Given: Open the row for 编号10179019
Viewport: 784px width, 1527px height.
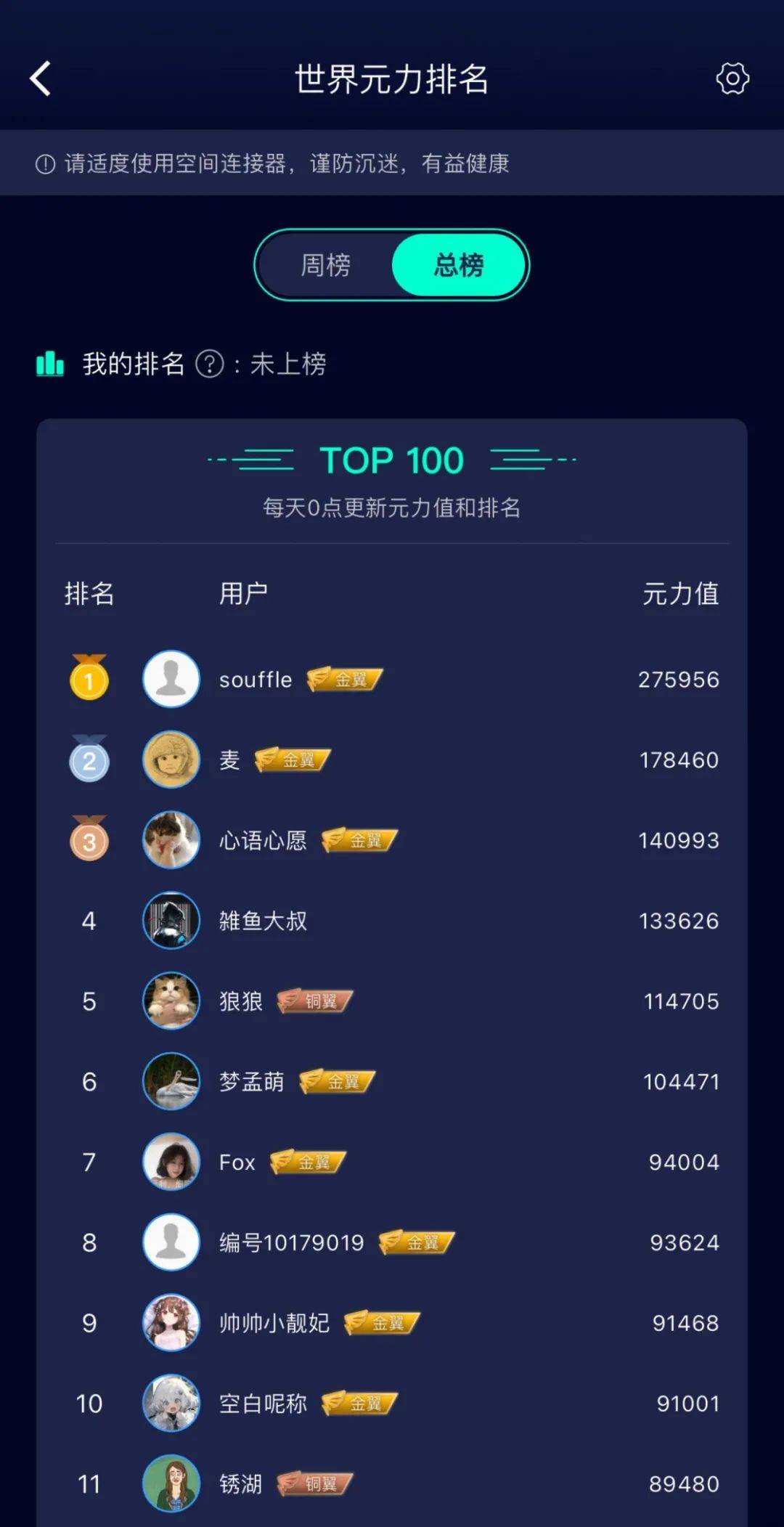Looking at the screenshot, I should (392, 1243).
